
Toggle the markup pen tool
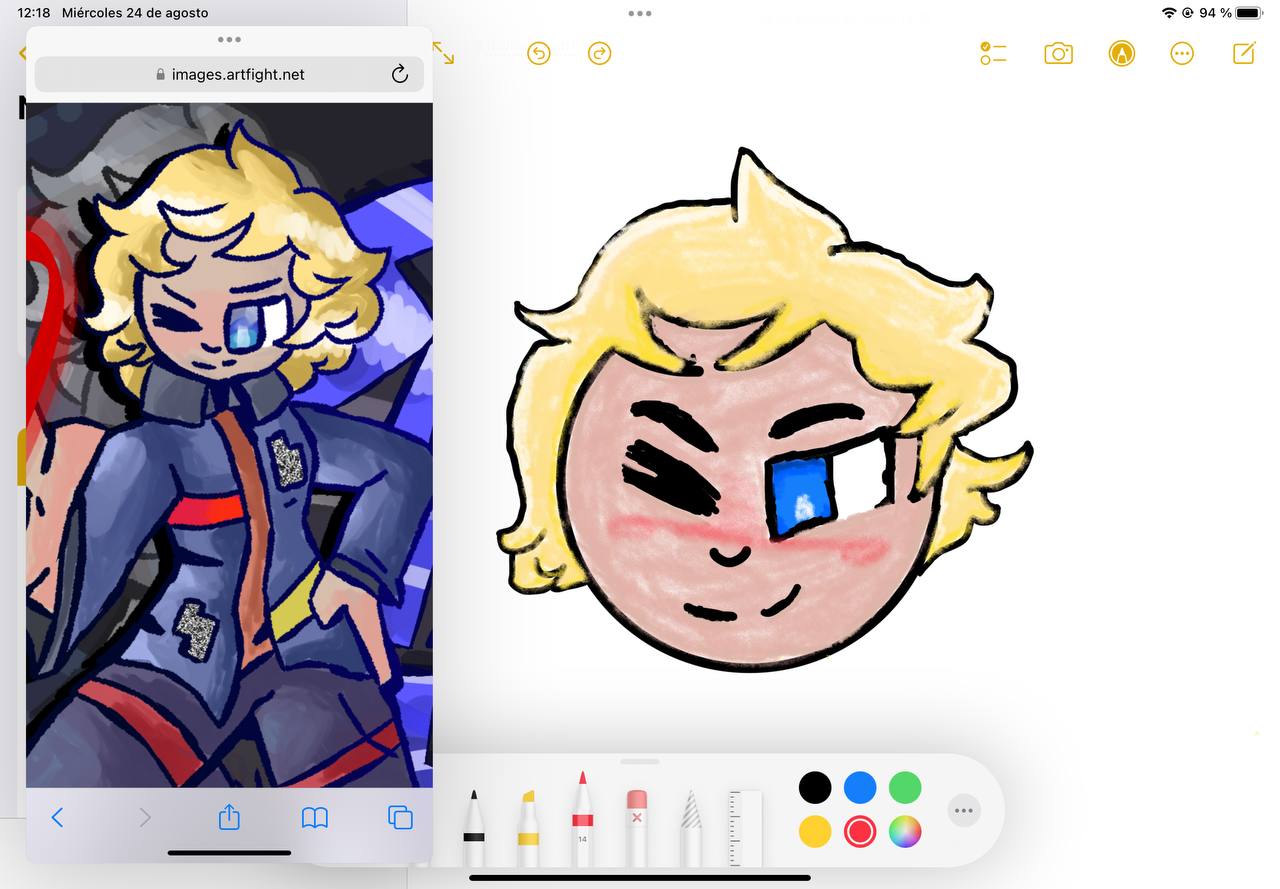pos(1122,54)
